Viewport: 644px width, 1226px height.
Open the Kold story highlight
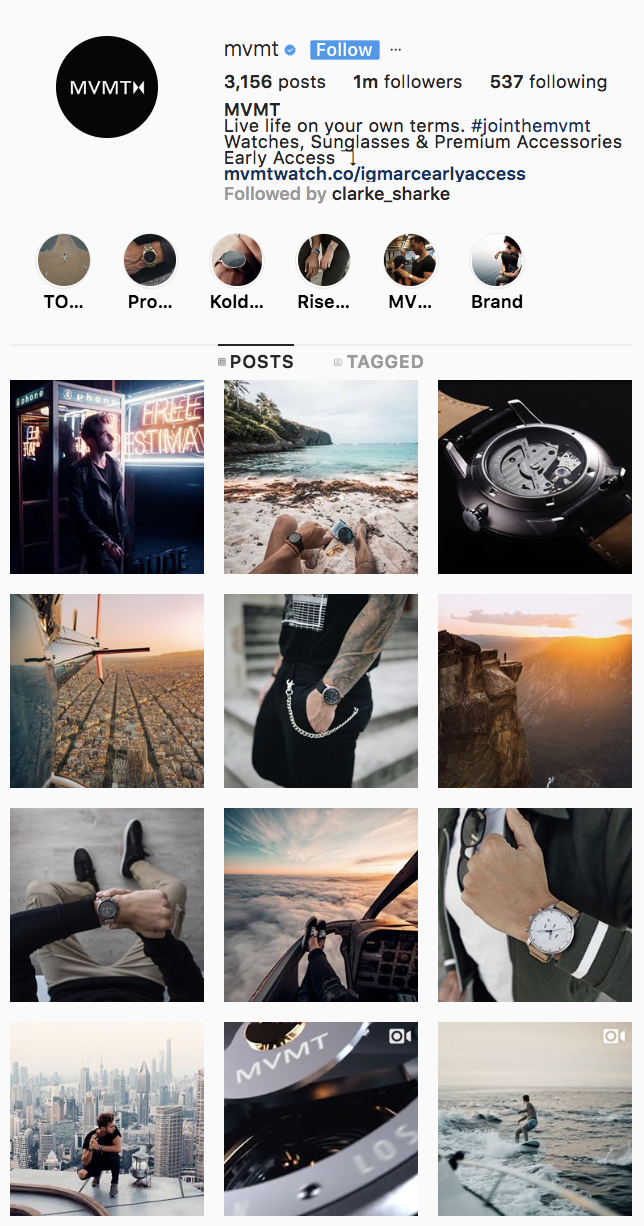(237, 261)
